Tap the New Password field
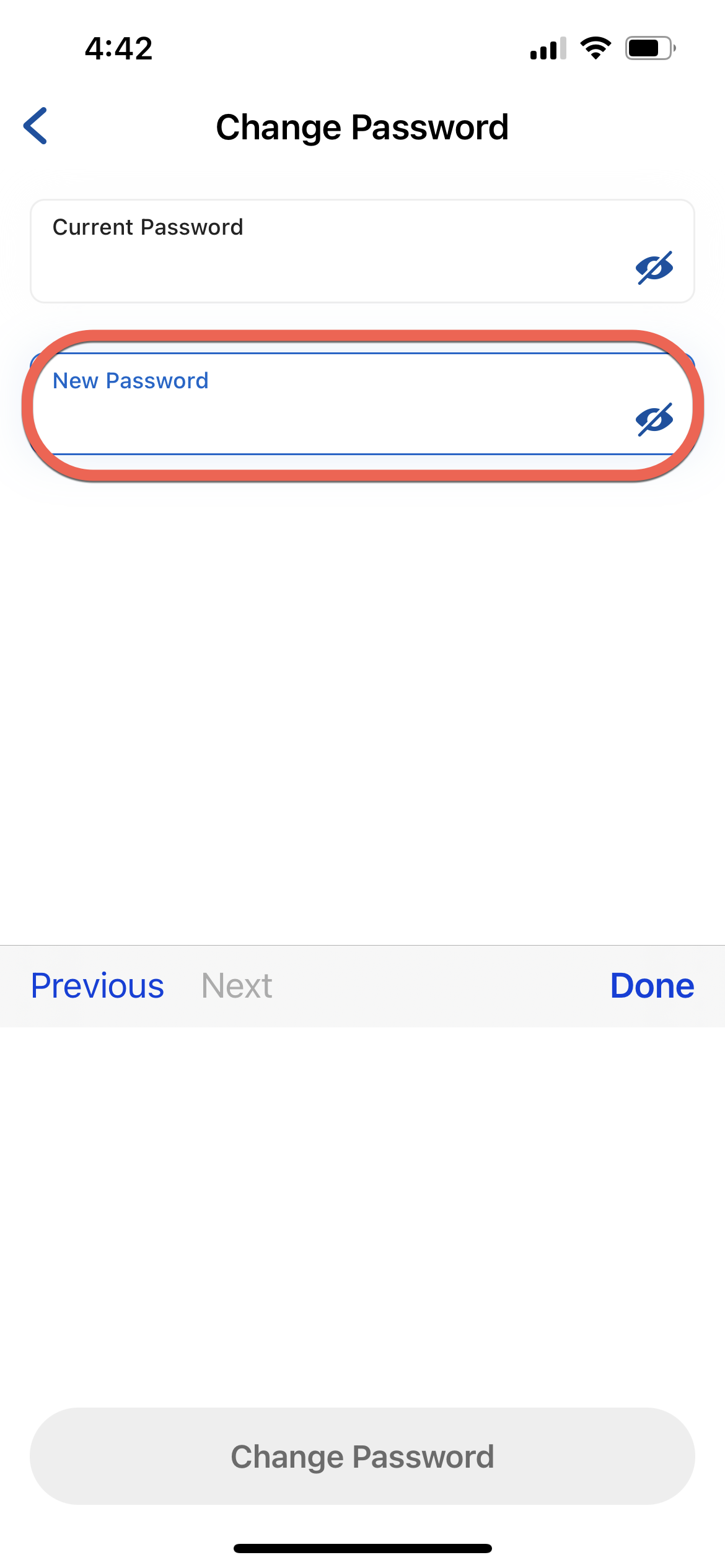This screenshot has height=1568, width=725. [x=362, y=404]
